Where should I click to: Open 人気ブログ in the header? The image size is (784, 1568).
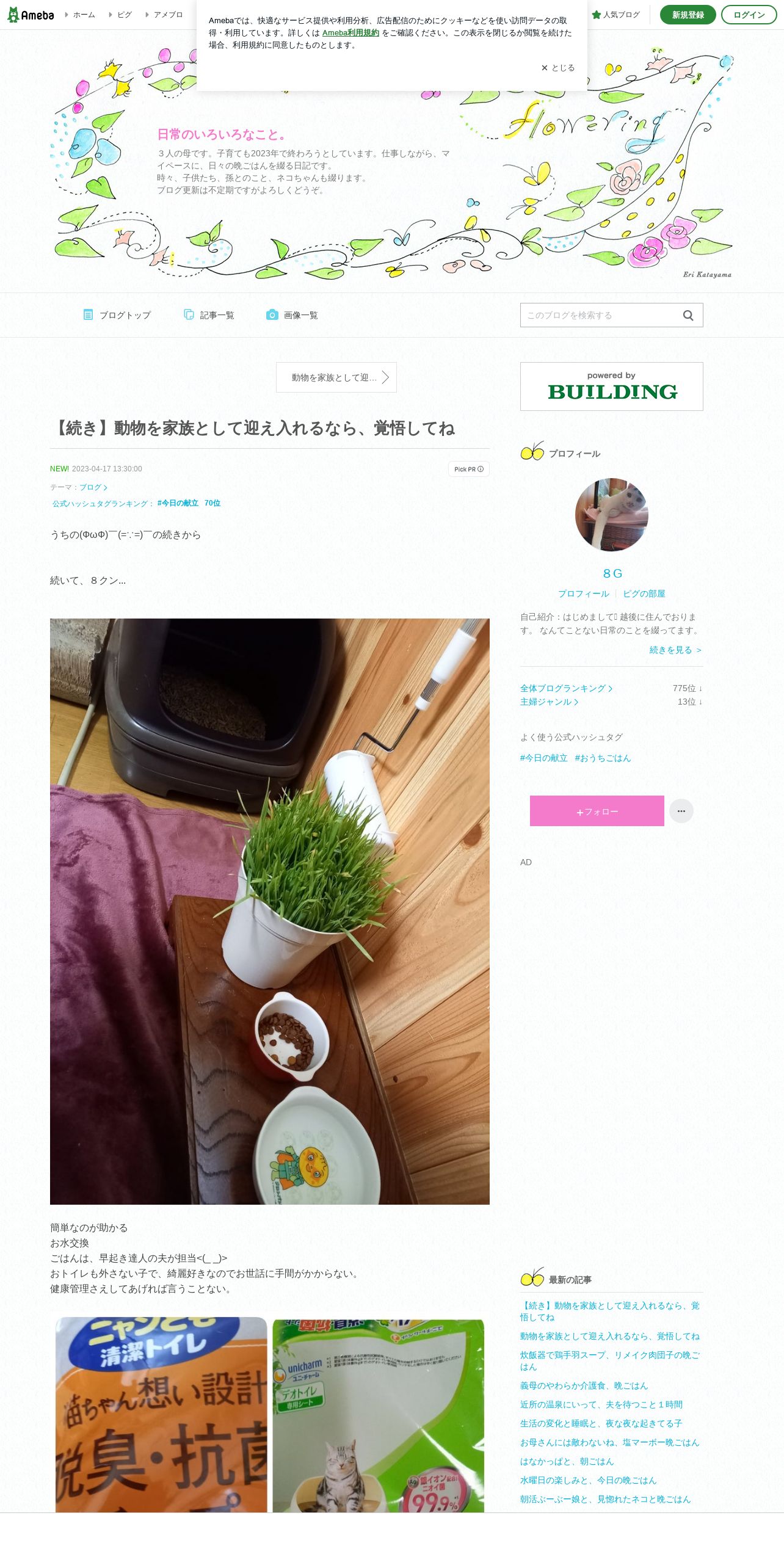(x=616, y=15)
